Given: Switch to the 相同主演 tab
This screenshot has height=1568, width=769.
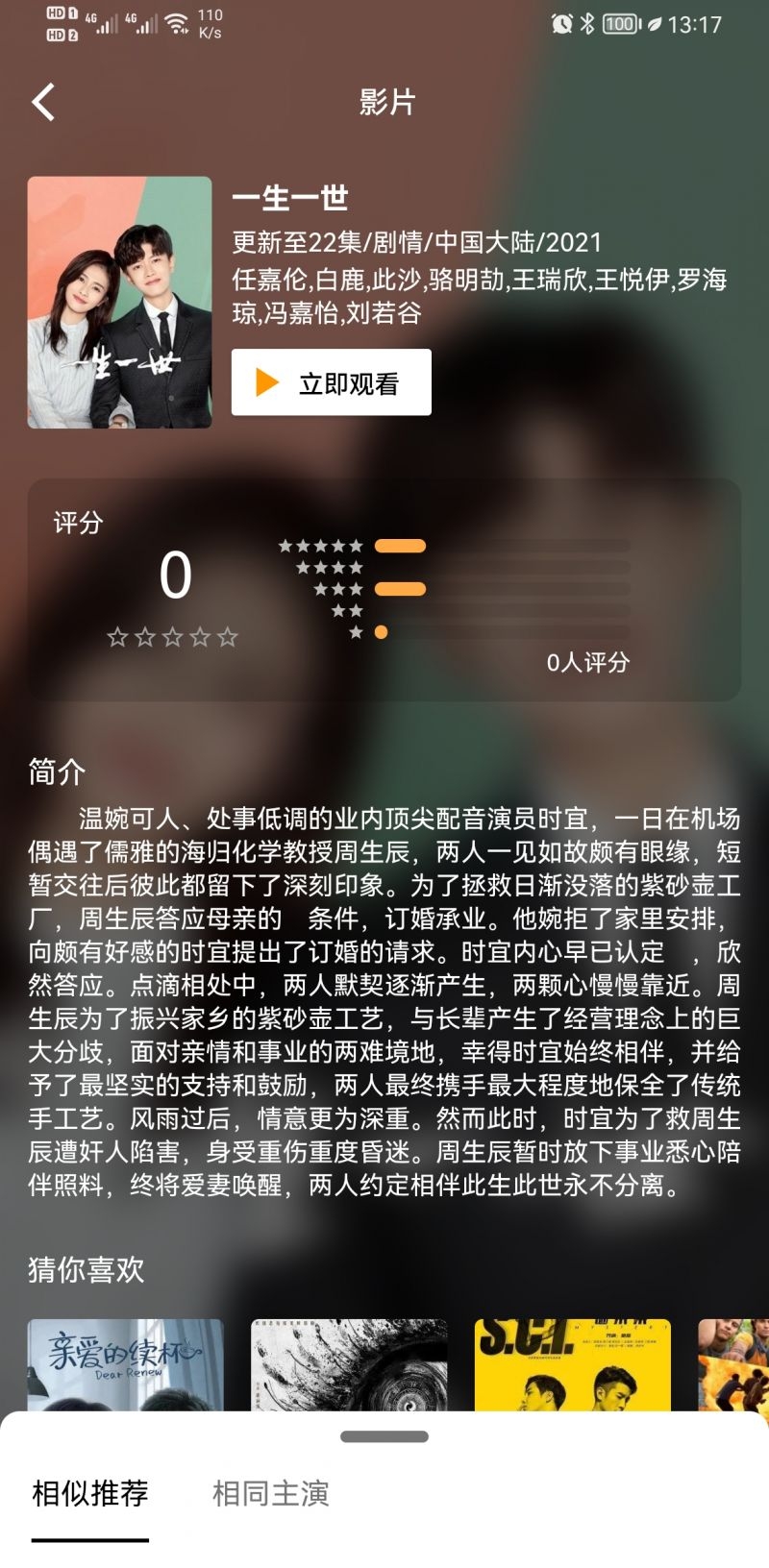Looking at the screenshot, I should [270, 1494].
